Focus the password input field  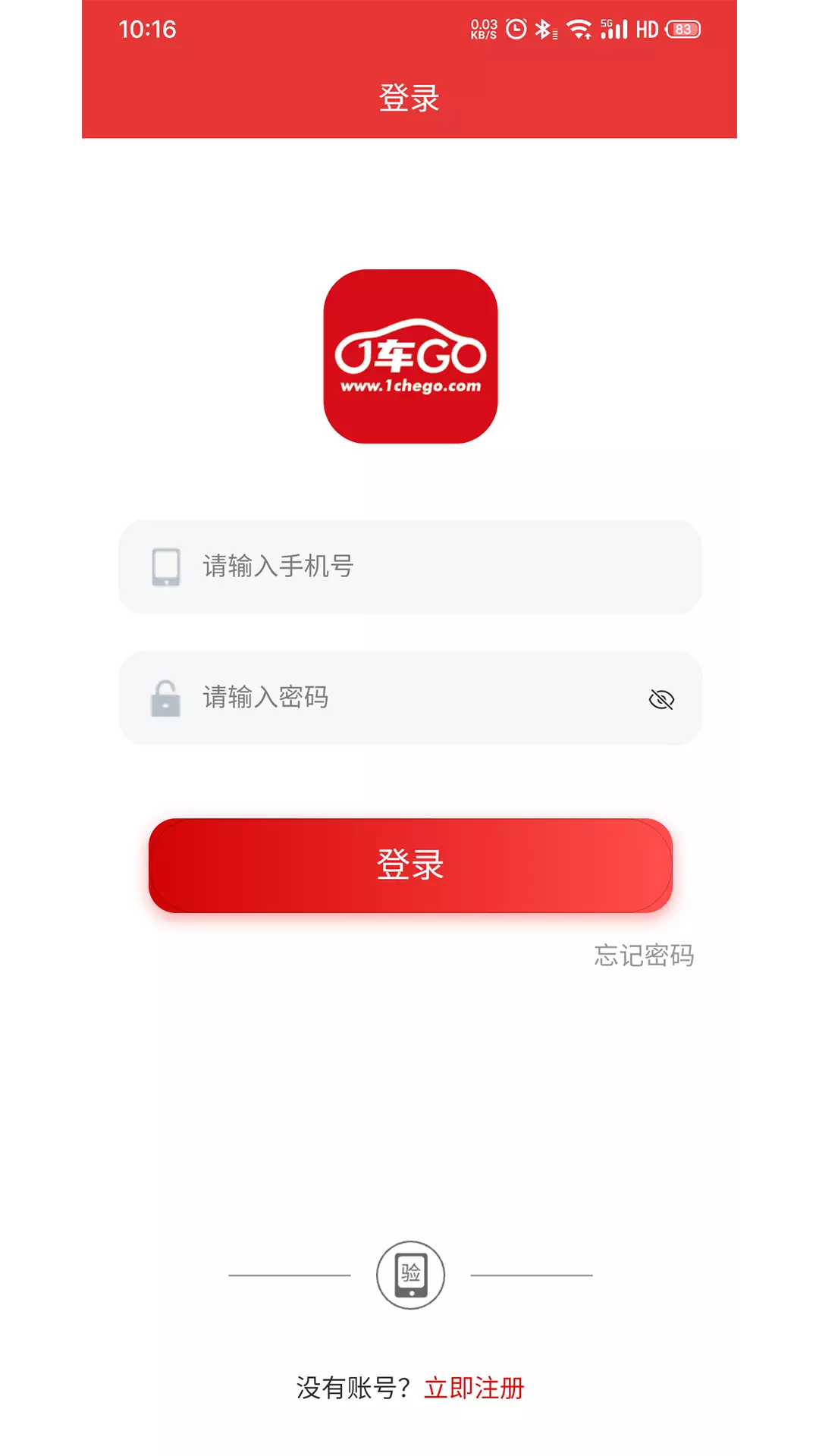tap(409, 698)
